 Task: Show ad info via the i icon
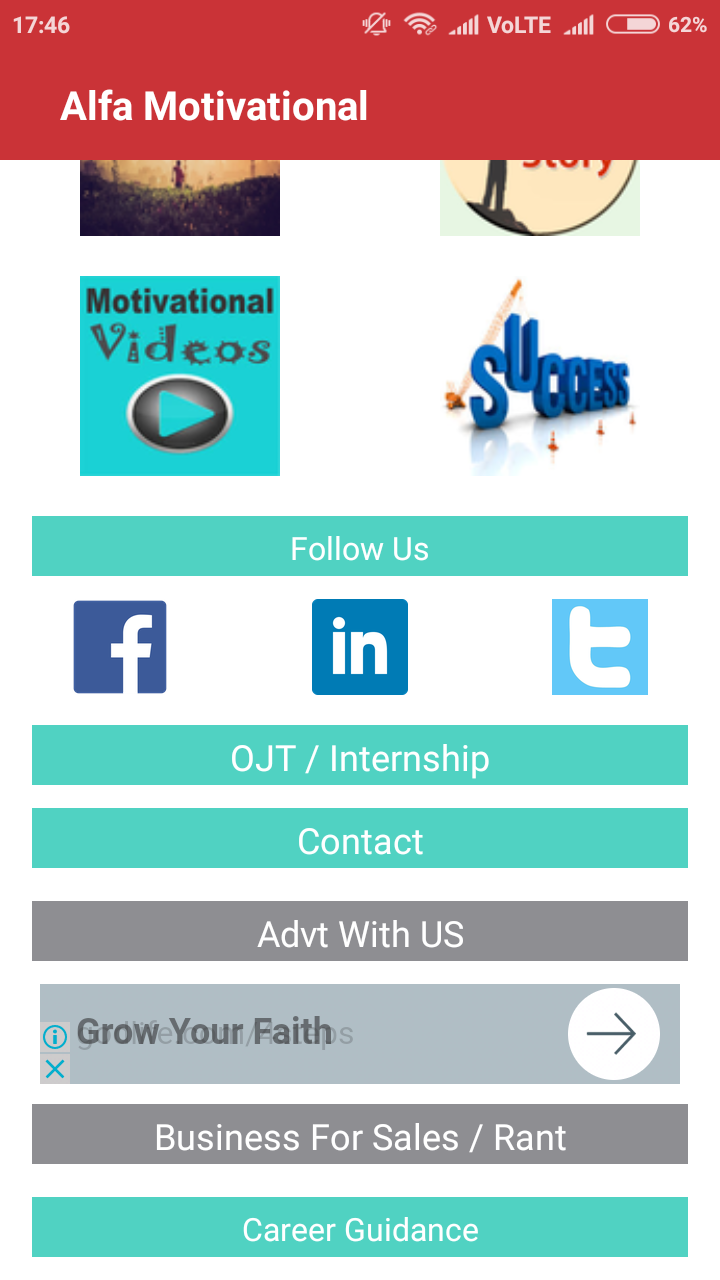tap(55, 1037)
